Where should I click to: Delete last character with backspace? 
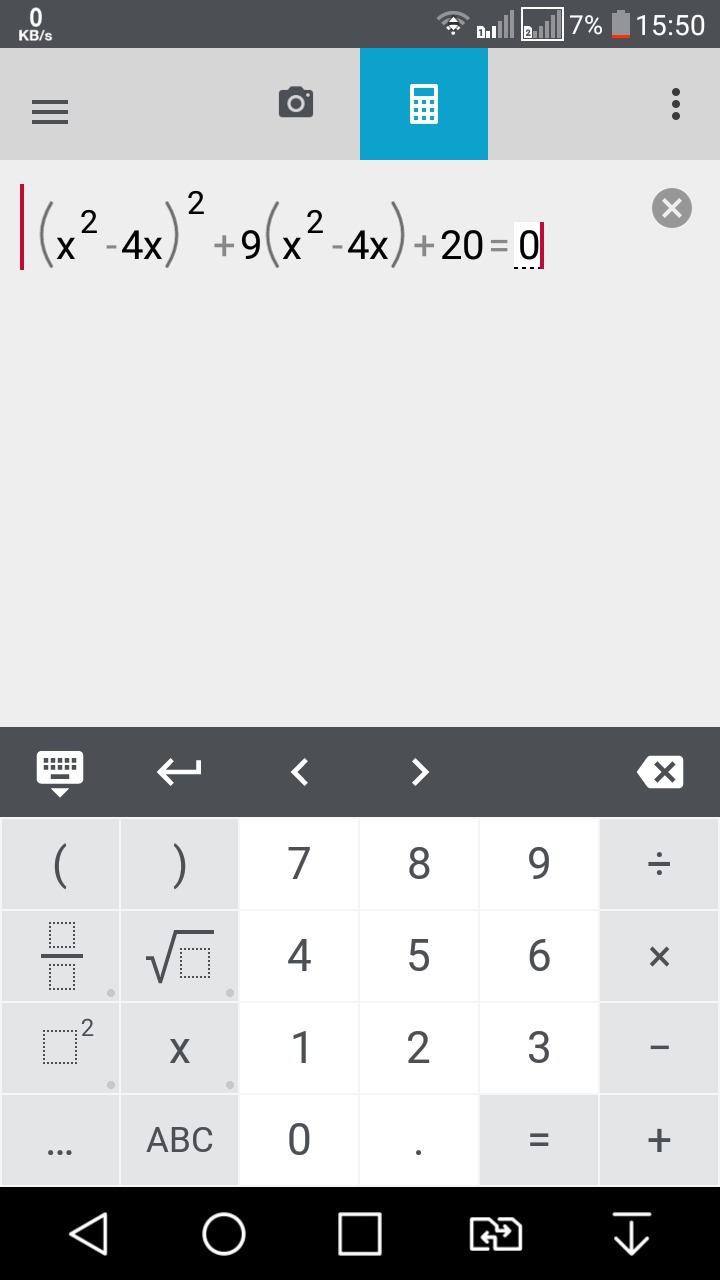(x=660, y=772)
